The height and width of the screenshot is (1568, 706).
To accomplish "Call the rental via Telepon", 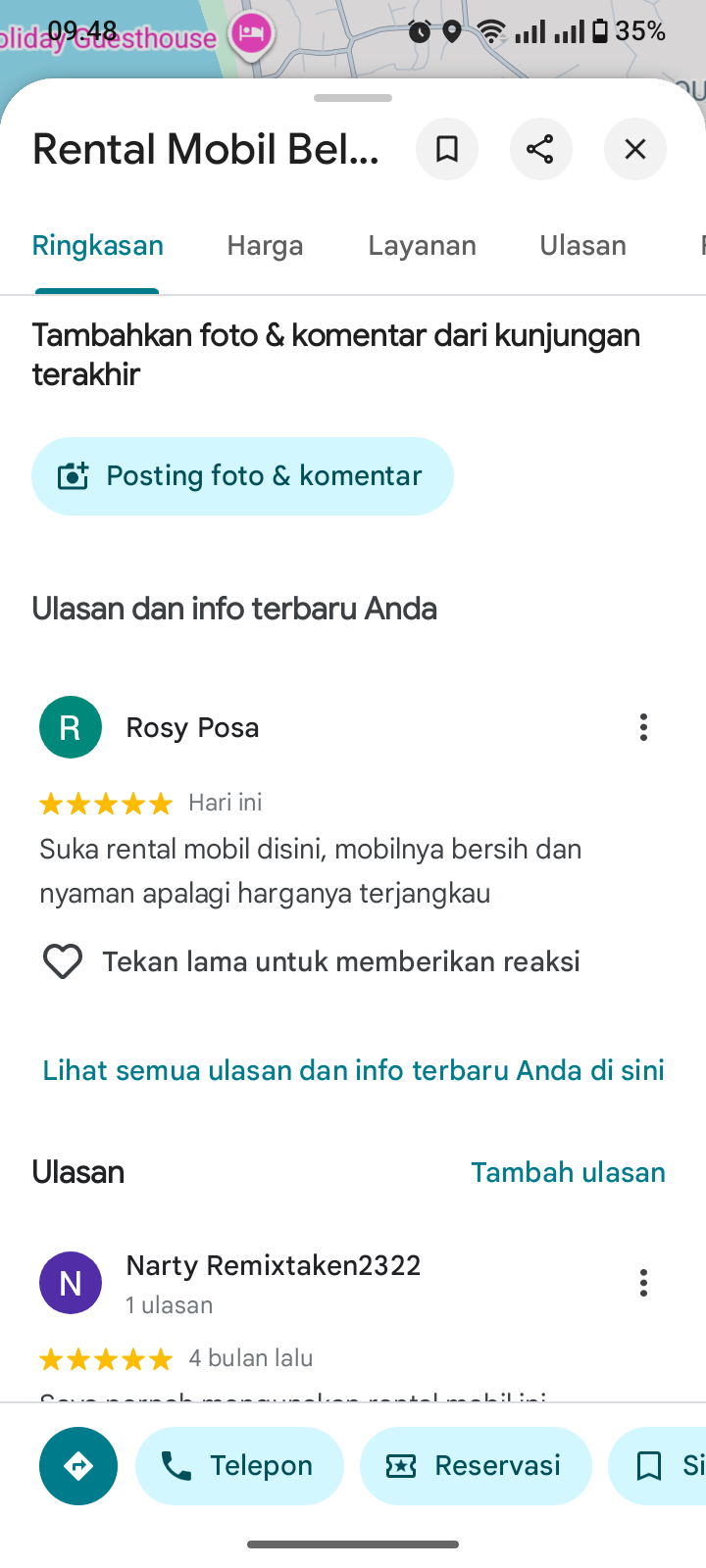I will click(240, 1466).
